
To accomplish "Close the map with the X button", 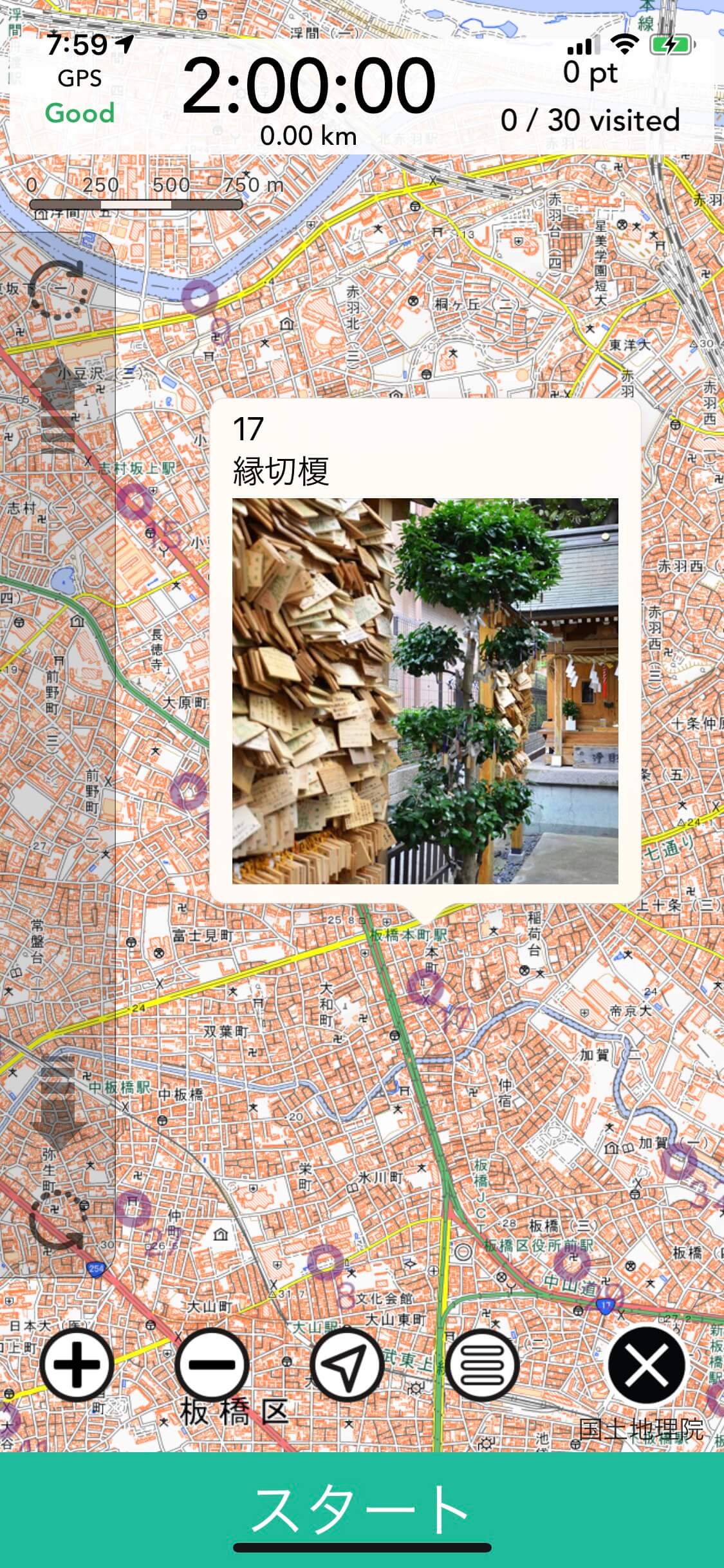I will pyautogui.click(x=646, y=1365).
